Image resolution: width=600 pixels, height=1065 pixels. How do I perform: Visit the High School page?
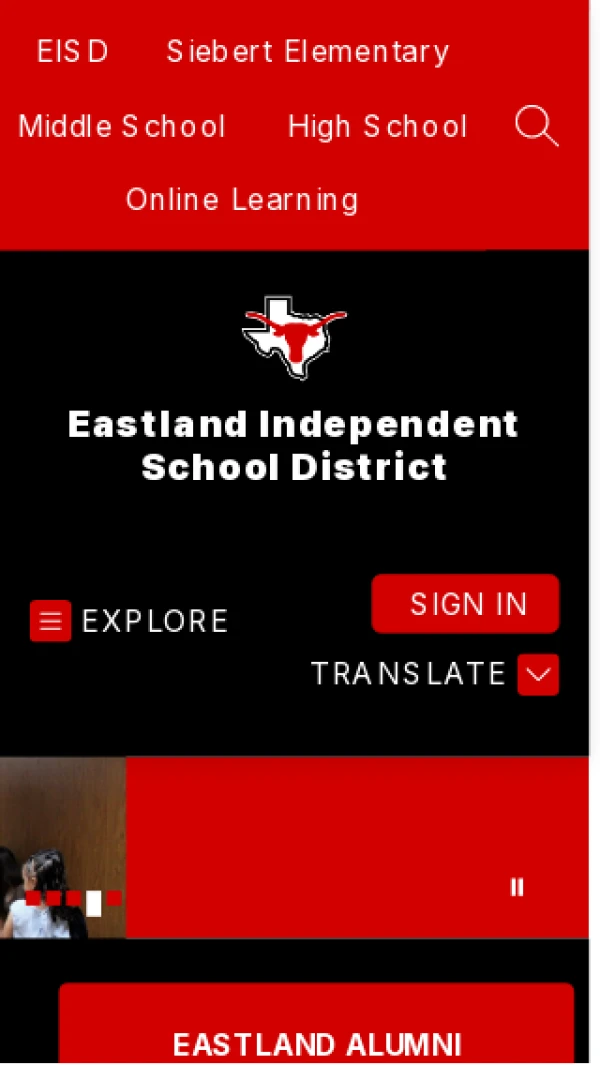coord(377,126)
